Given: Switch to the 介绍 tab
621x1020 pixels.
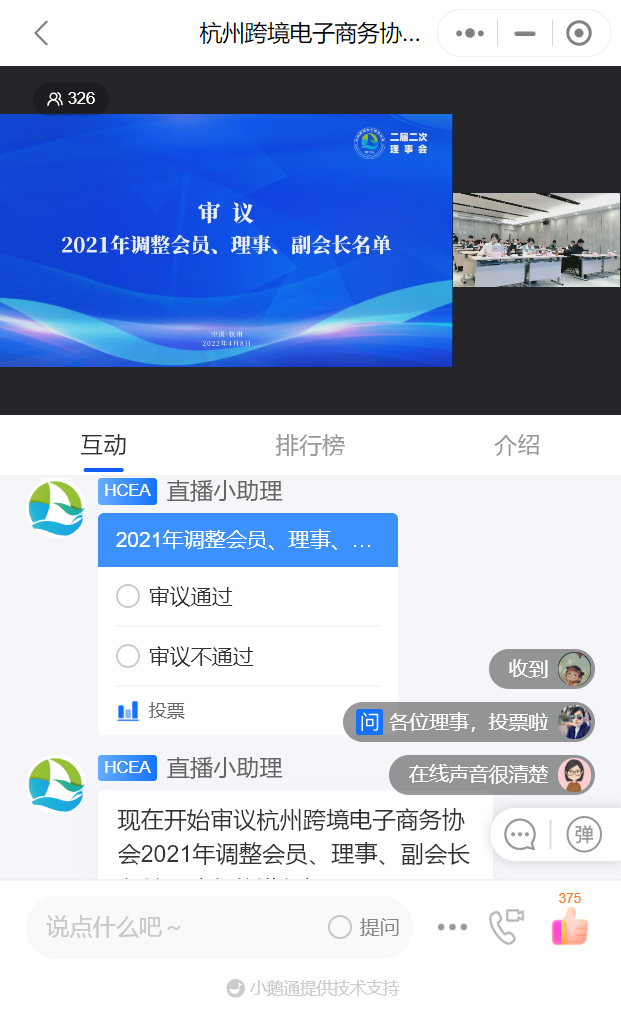Looking at the screenshot, I should (517, 445).
